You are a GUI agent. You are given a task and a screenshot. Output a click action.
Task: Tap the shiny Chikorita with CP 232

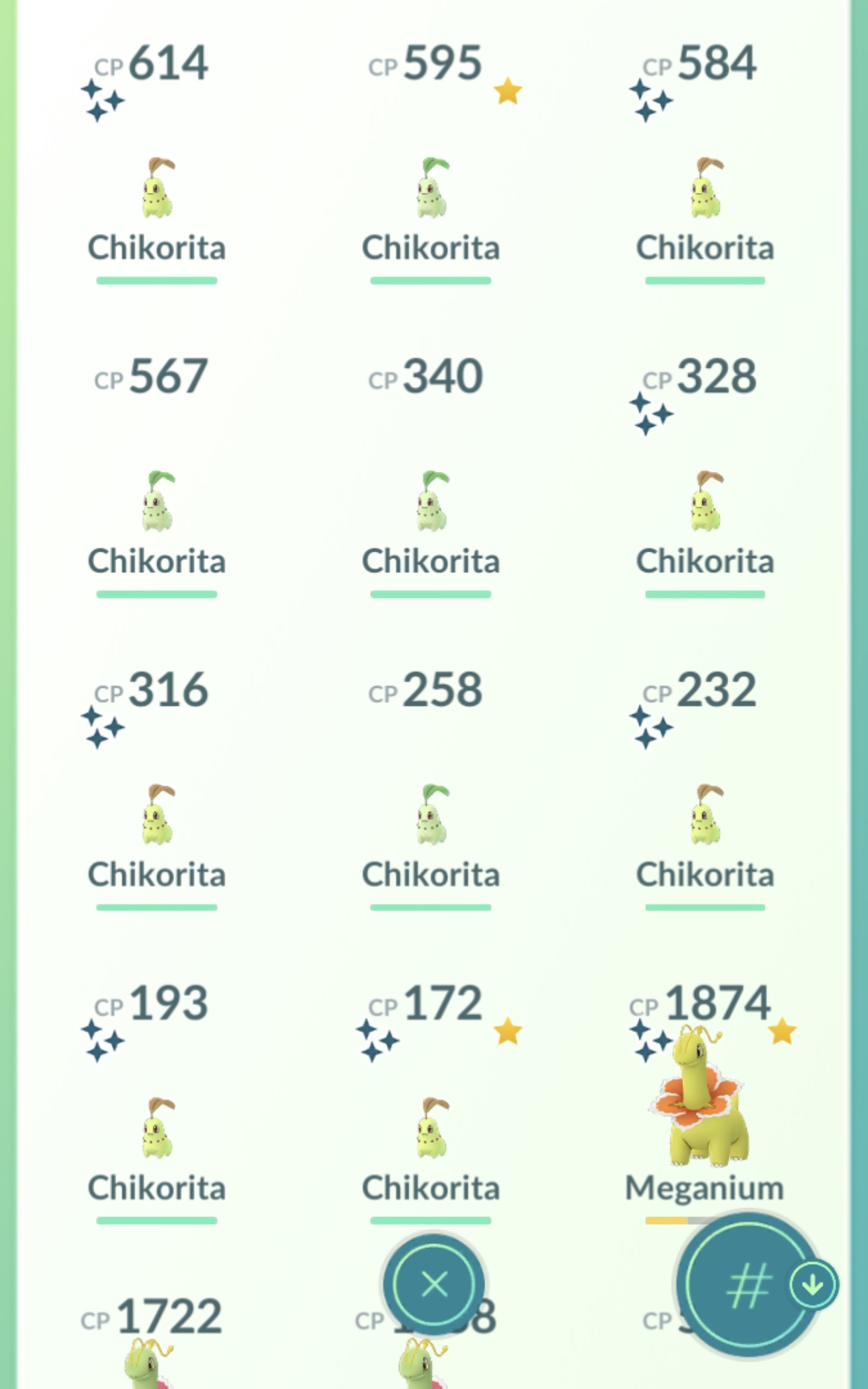pos(705,816)
